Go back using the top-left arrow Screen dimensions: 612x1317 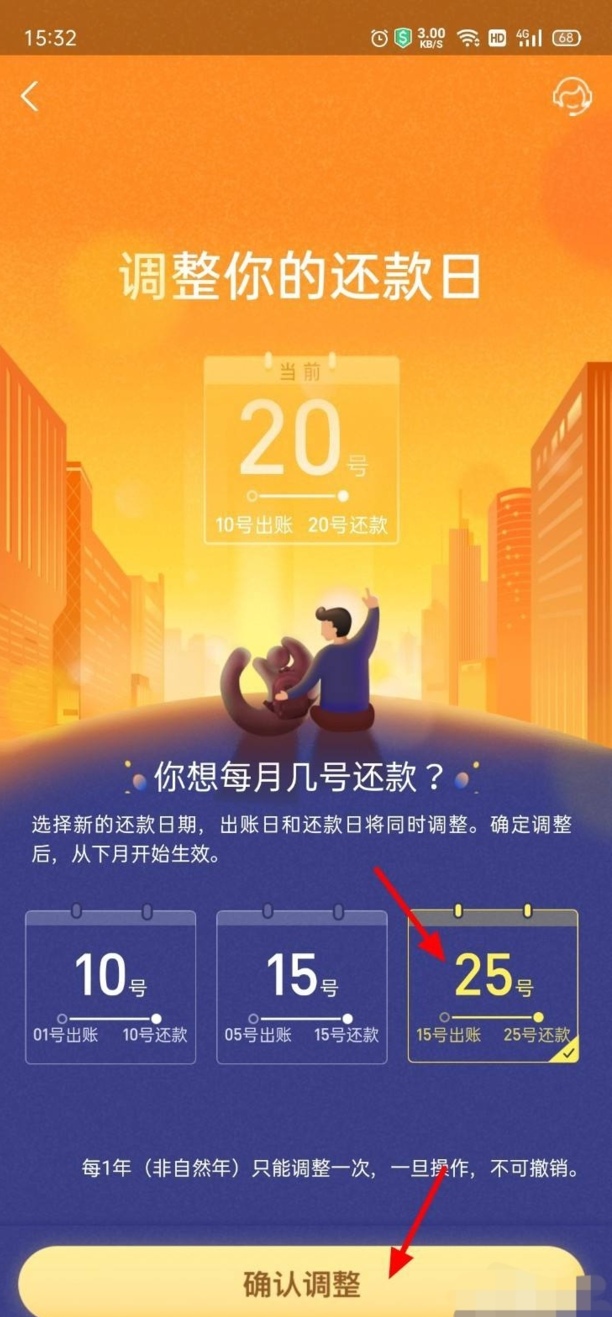30,97
